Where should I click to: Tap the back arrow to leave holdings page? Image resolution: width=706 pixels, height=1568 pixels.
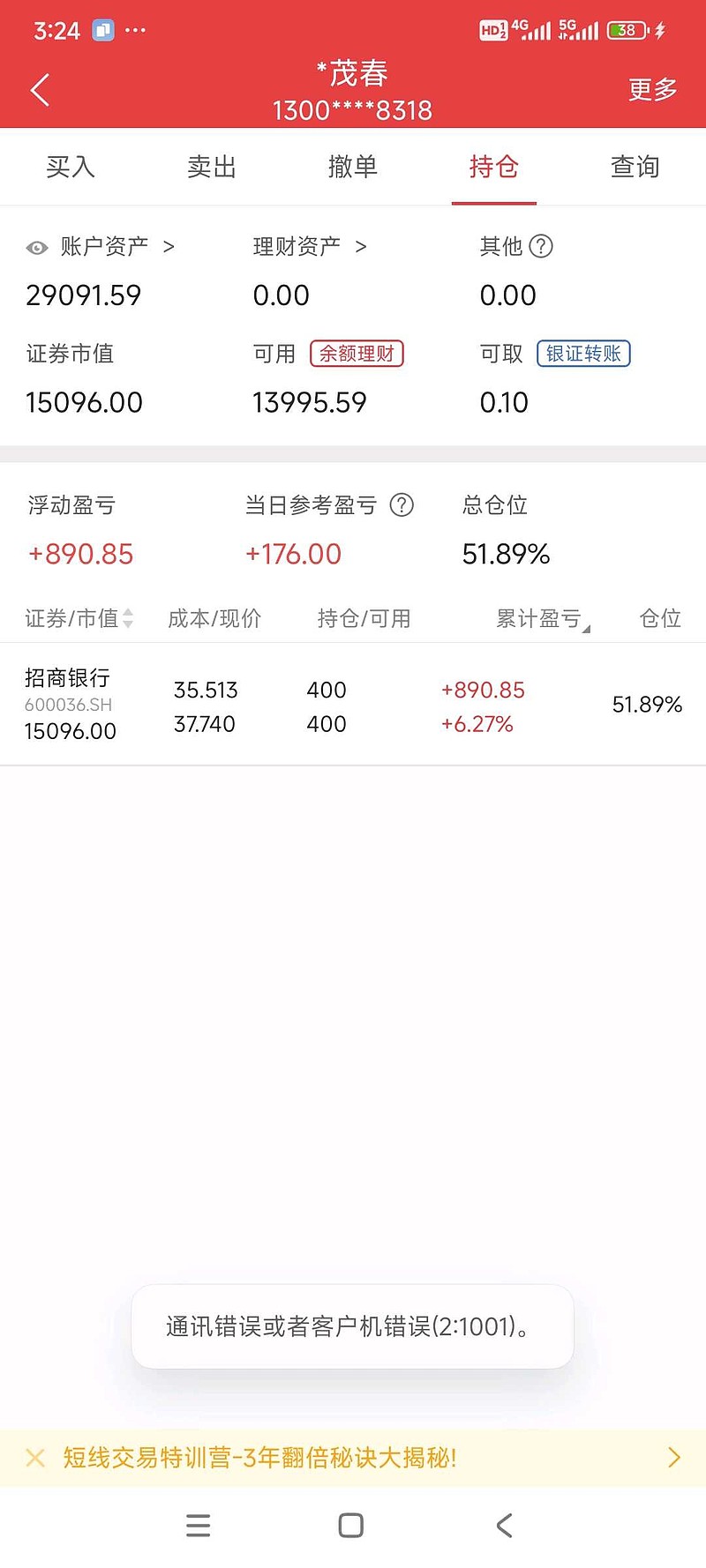click(x=39, y=89)
